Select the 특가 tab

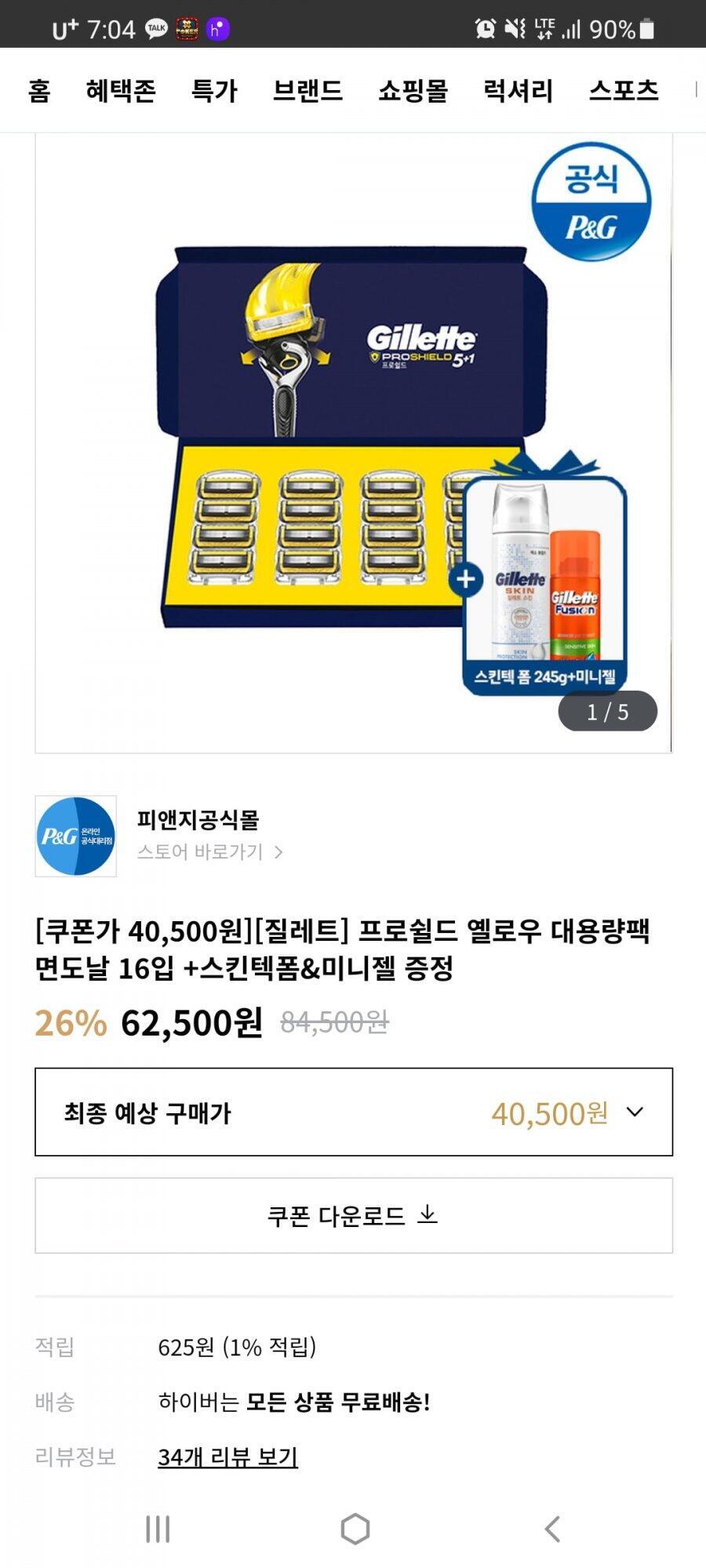[214, 91]
